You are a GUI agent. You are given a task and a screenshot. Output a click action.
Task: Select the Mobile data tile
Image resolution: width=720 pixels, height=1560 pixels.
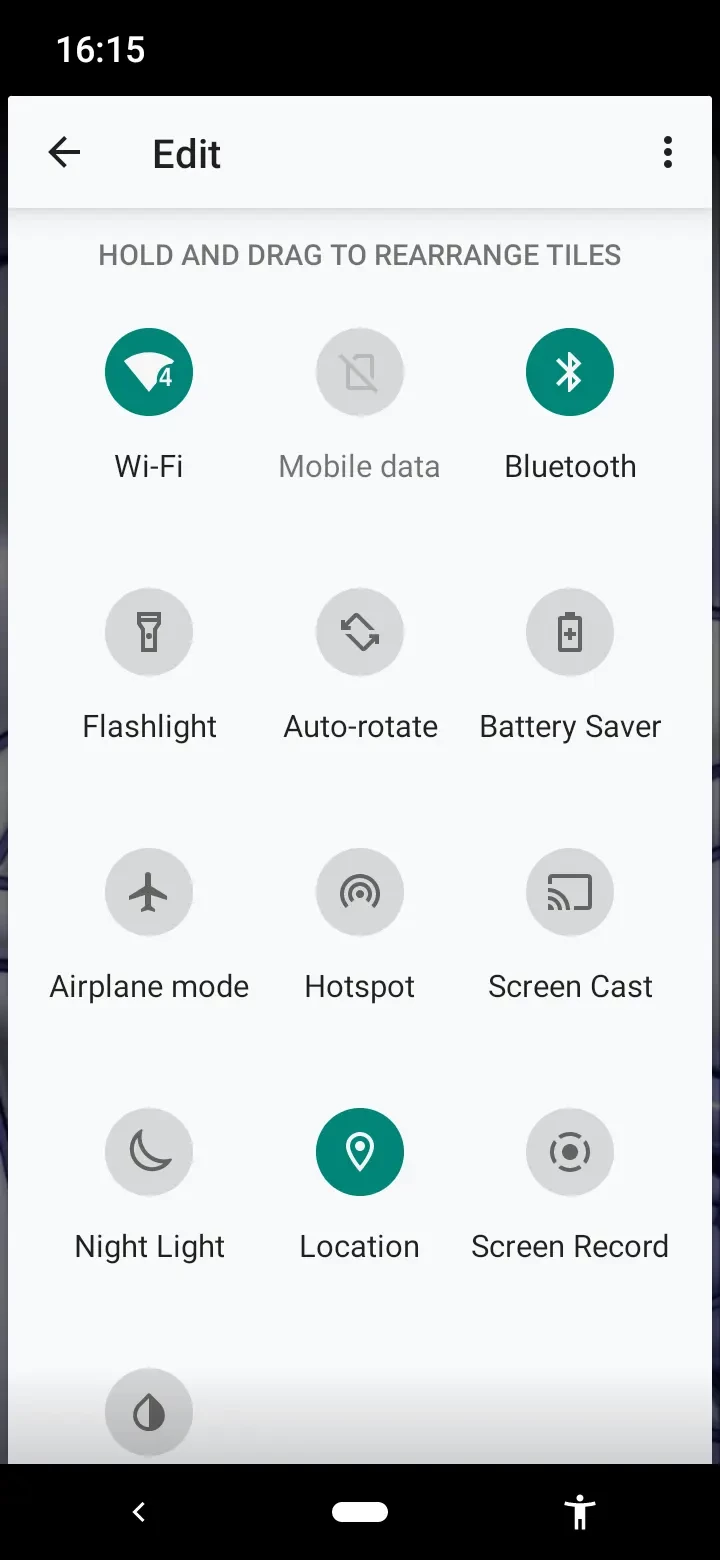(x=359, y=372)
